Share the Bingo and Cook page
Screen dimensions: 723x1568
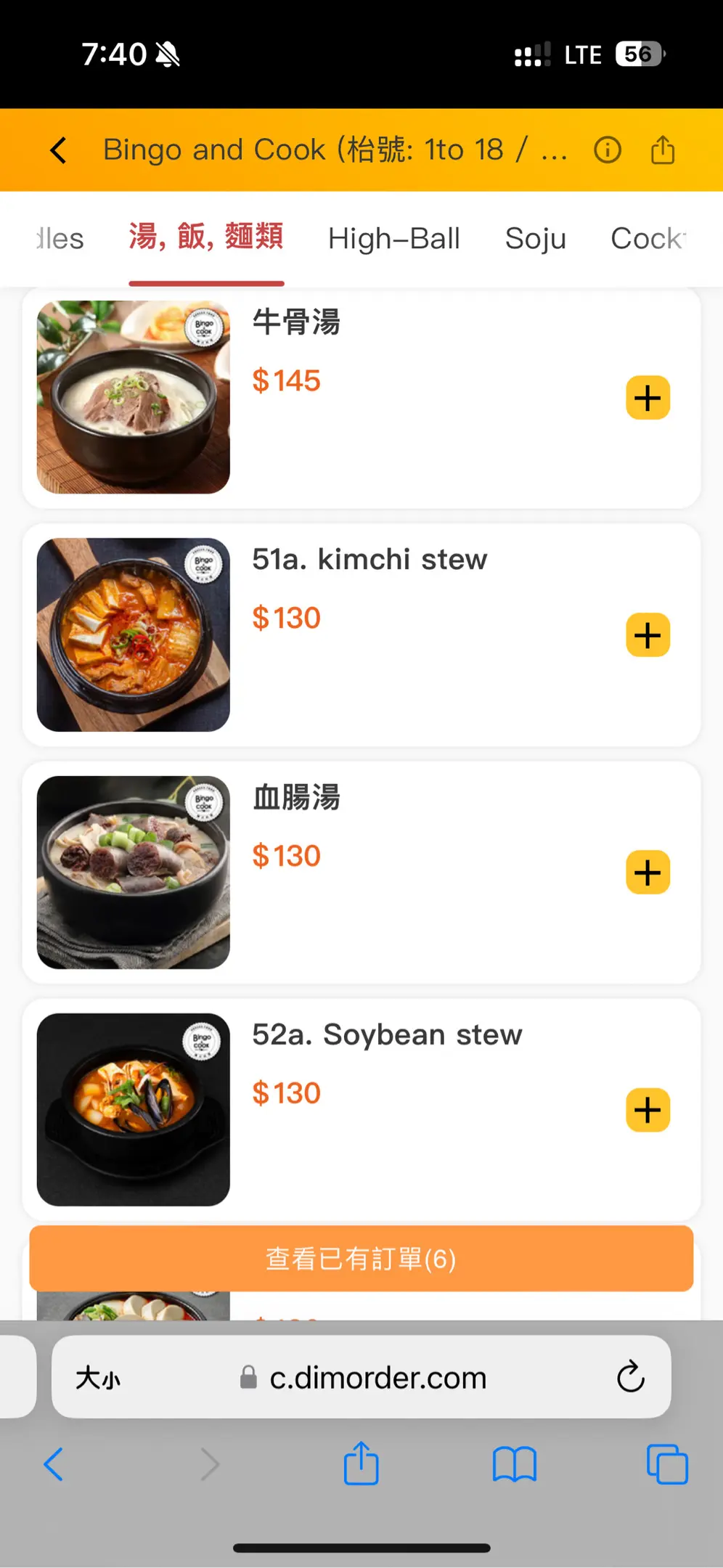click(x=662, y=150)
